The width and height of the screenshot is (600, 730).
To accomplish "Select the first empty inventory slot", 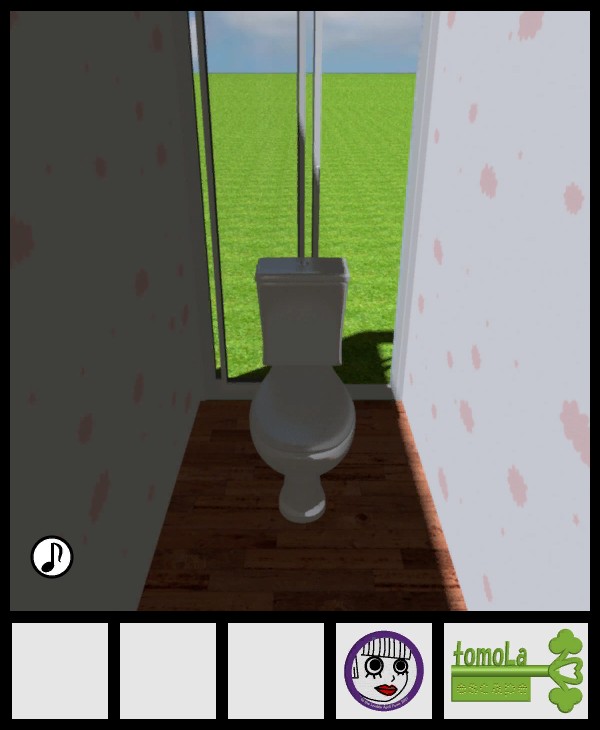I will click(60, 671).
